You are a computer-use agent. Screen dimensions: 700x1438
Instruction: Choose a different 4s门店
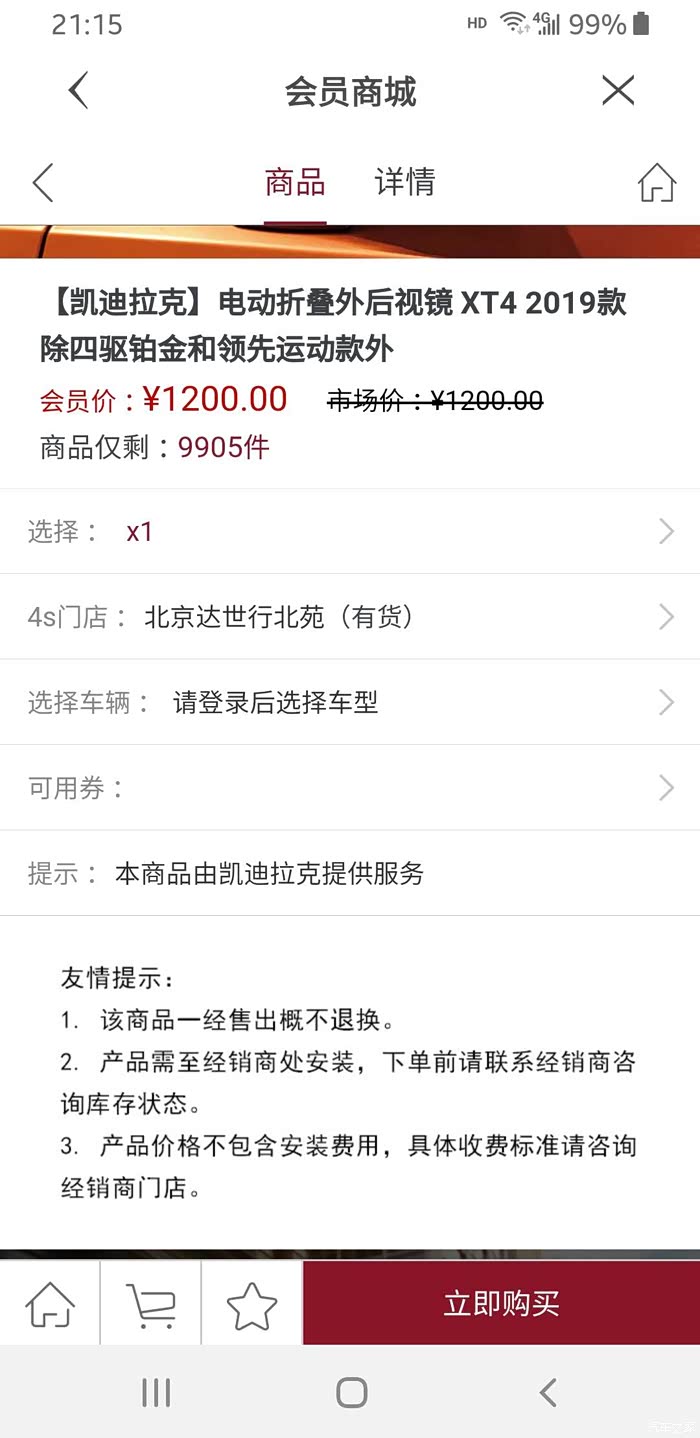[x=350, y=617]
